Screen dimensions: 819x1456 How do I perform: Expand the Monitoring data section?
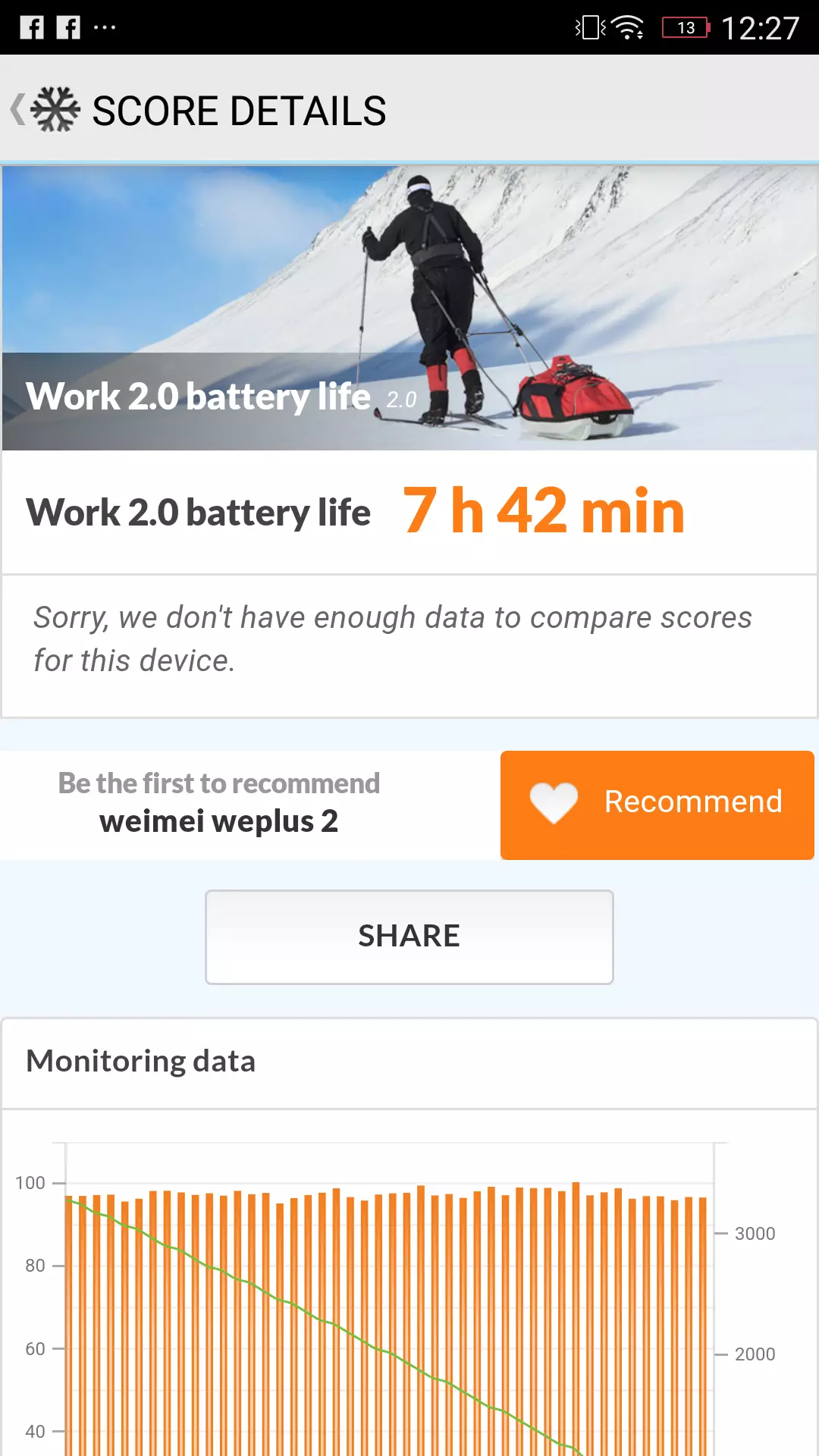click(140, 1062)
